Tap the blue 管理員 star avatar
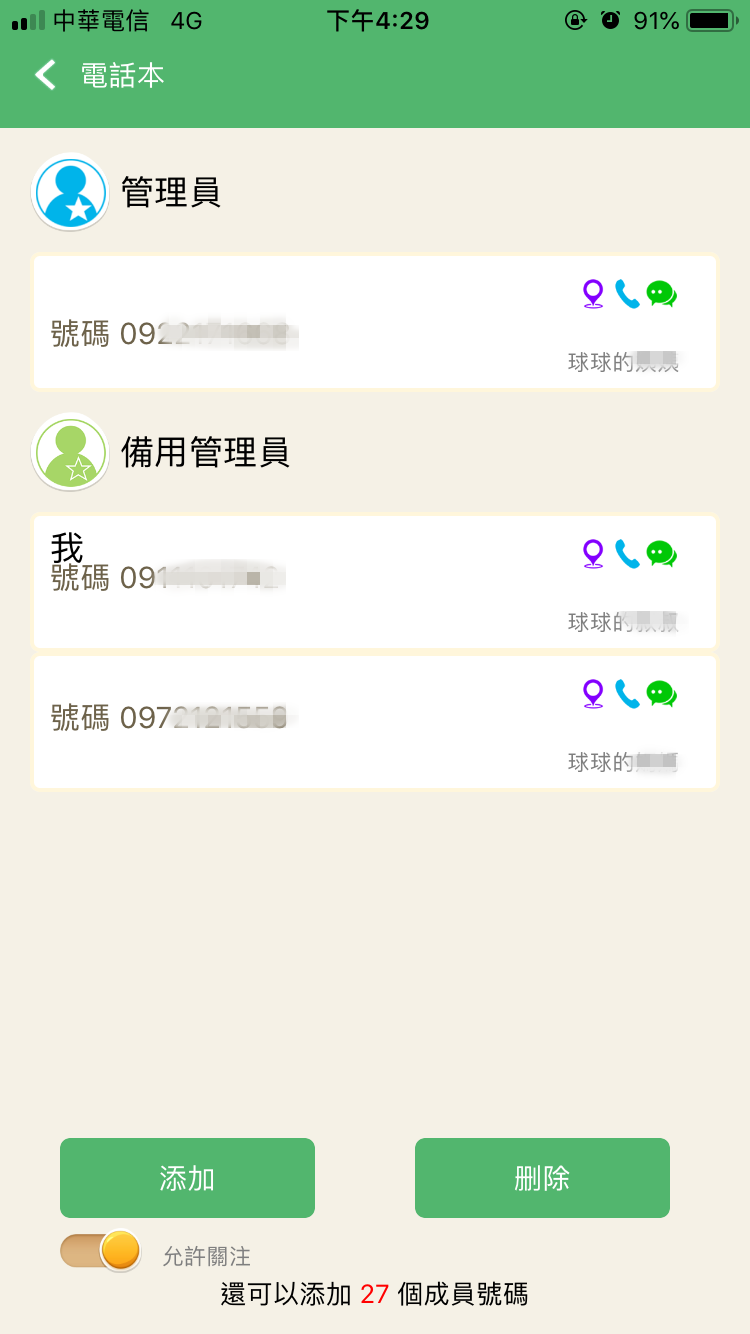Viewport: 750px width, 1334px height. (70, 192)
